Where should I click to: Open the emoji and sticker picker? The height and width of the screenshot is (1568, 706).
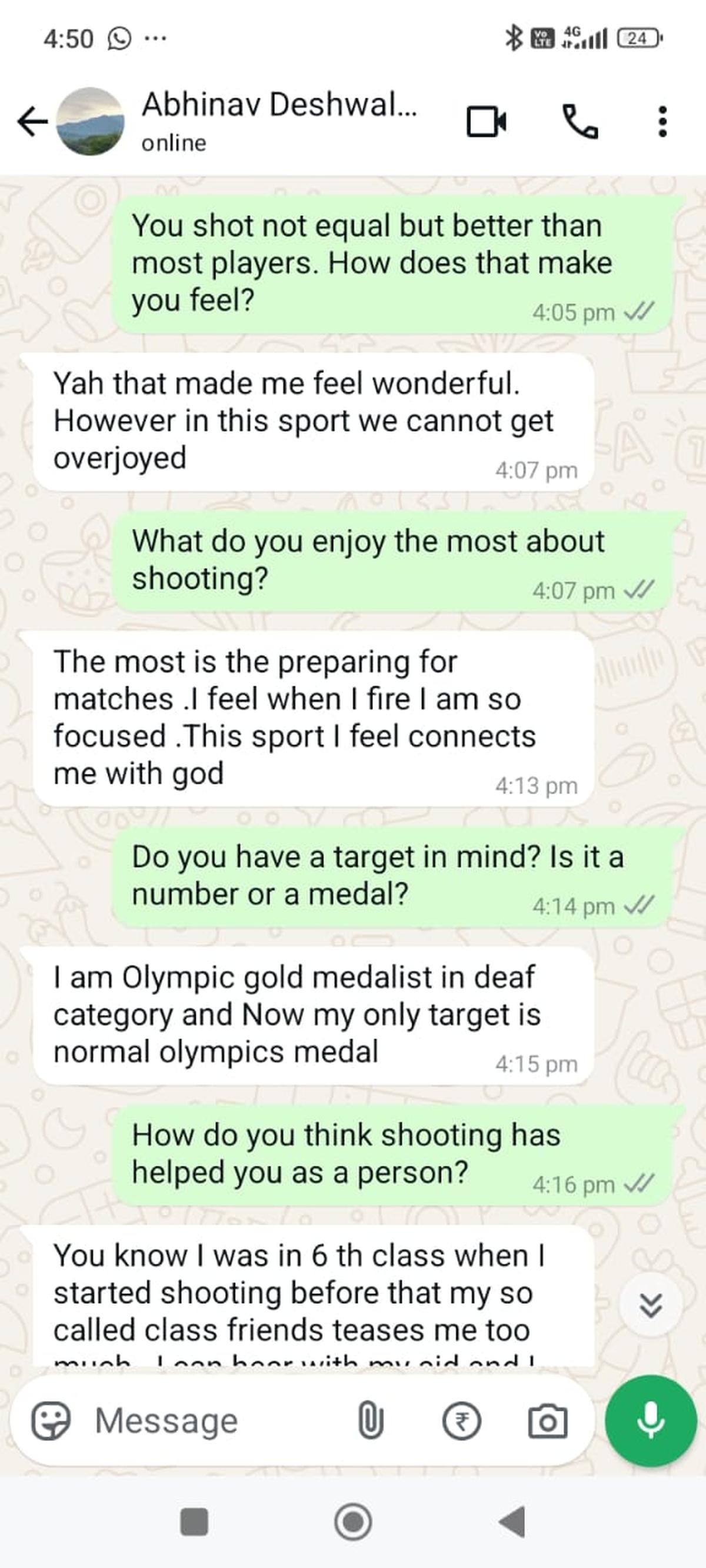pyautogui.click(x=51, y=1422)
